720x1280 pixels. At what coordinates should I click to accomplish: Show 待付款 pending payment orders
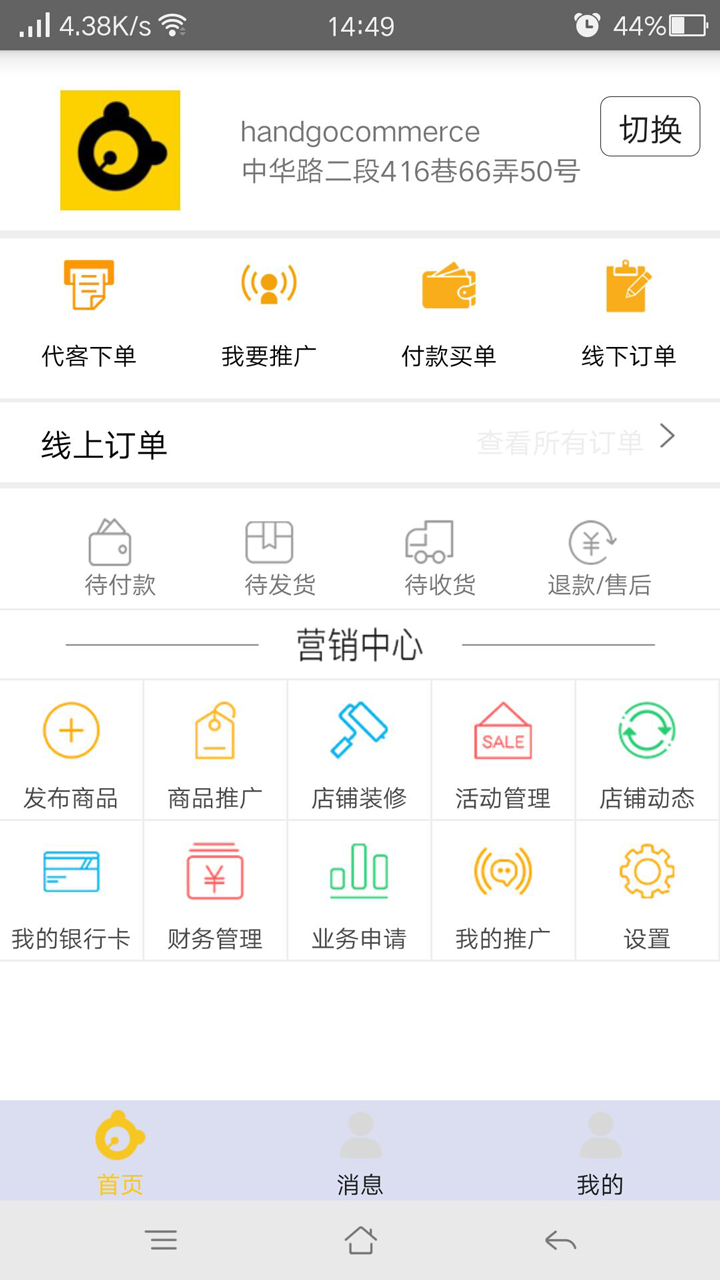pos(120,558)
